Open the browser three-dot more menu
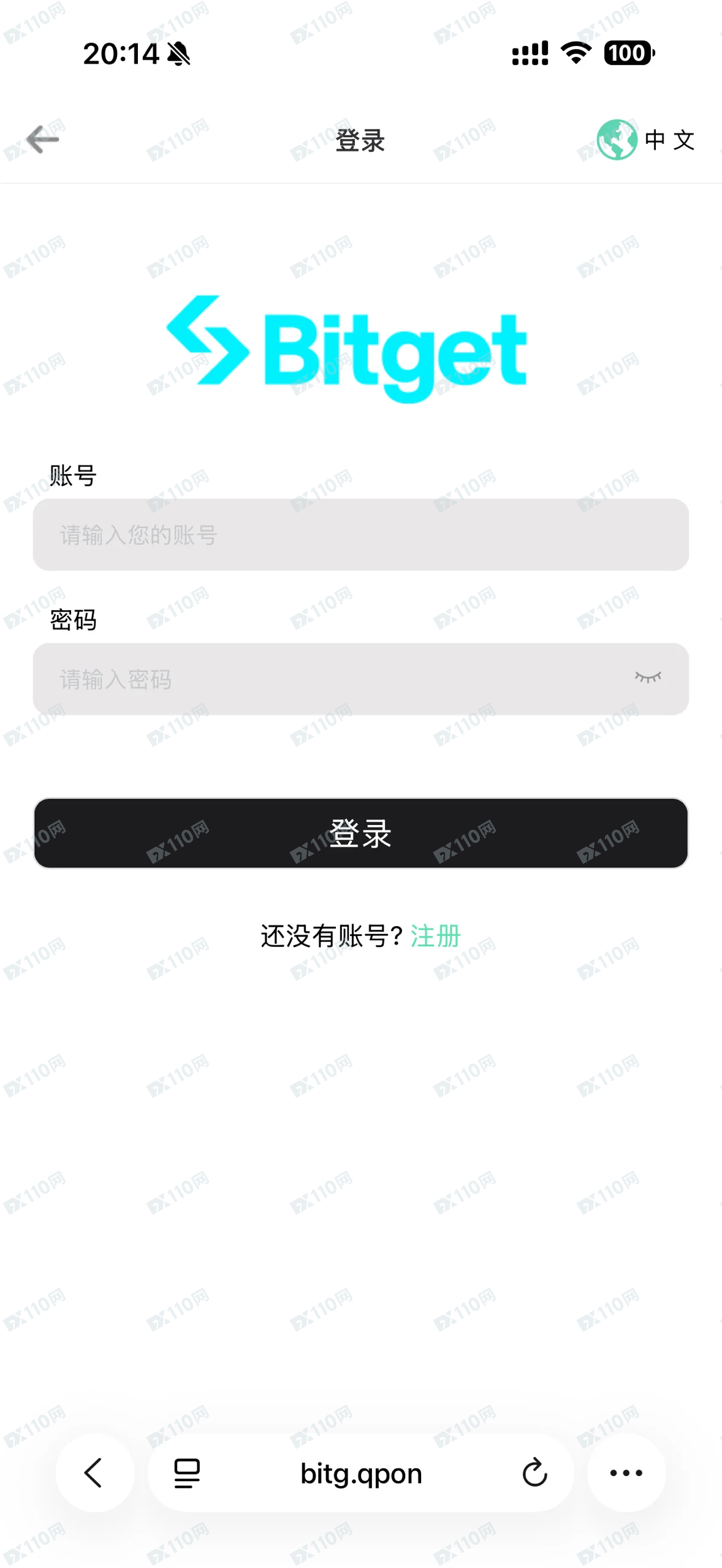Screen dimensions: 722x1568 [x=626, y=1472]
